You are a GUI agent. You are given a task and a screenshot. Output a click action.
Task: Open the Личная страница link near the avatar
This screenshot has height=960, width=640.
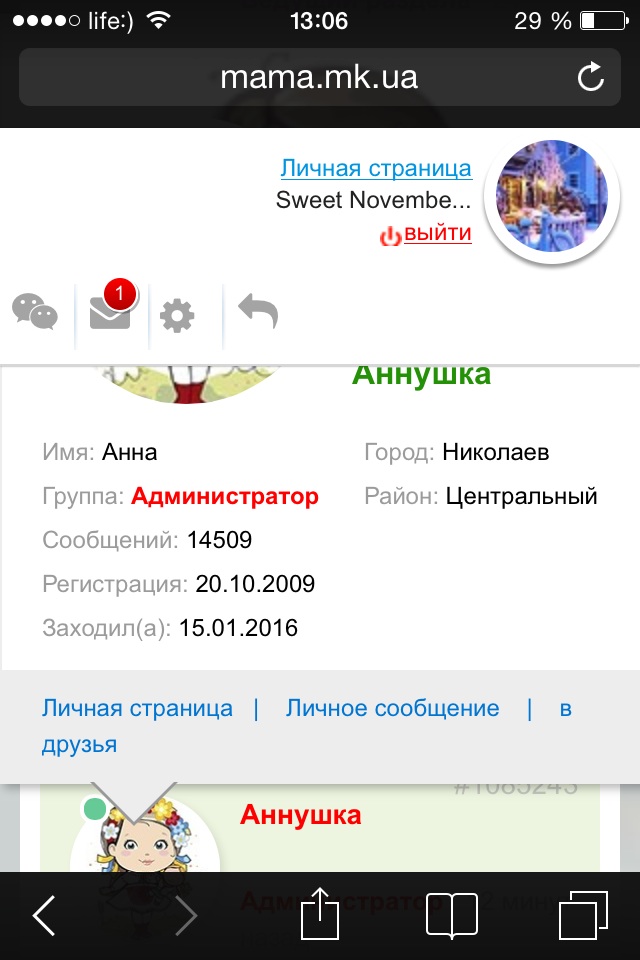pos(376,168)
